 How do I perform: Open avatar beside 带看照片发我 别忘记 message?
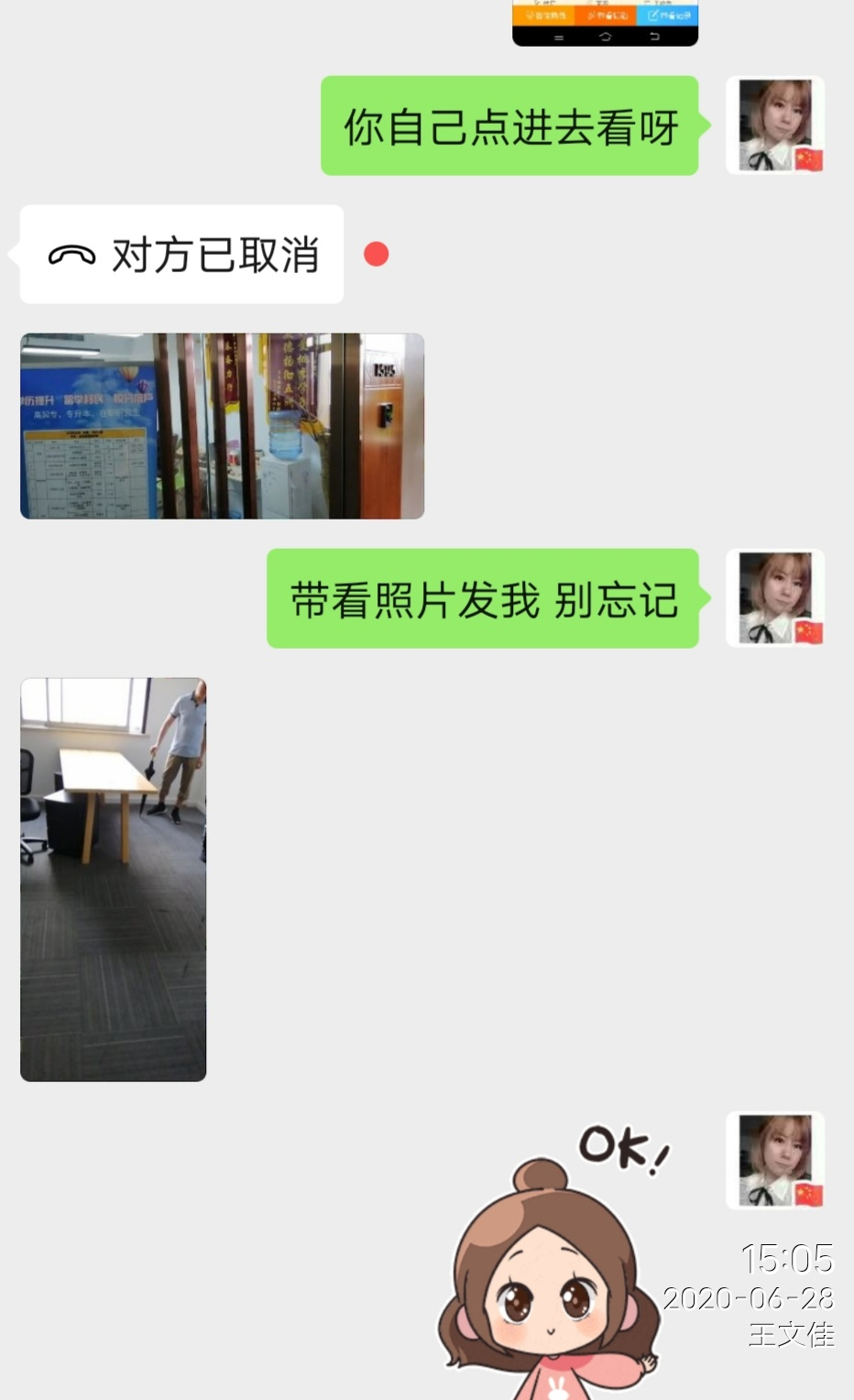click(x=775, y=598)
